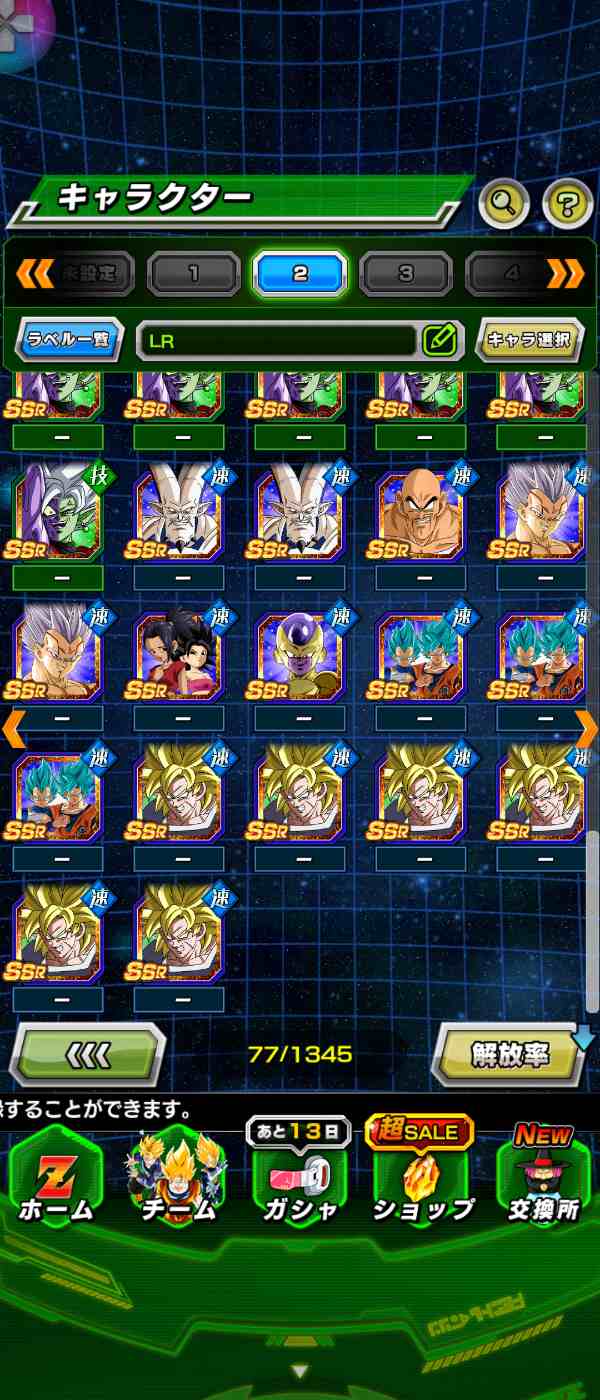The image size is (600, 1400).
Task: Select the Zamasu 技 character card
Action: 57,513
